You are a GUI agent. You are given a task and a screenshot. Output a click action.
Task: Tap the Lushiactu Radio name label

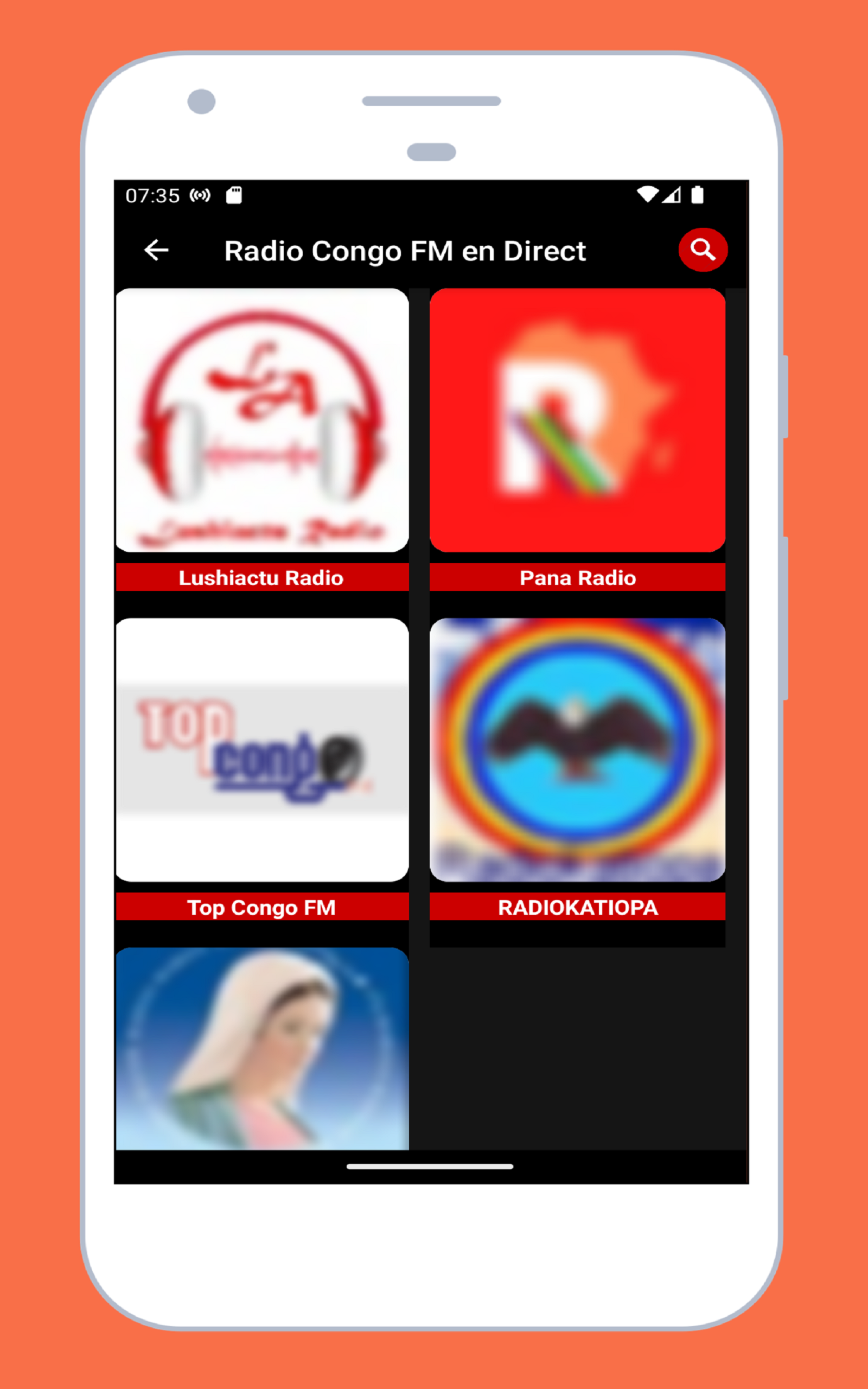tap(262, 578)
